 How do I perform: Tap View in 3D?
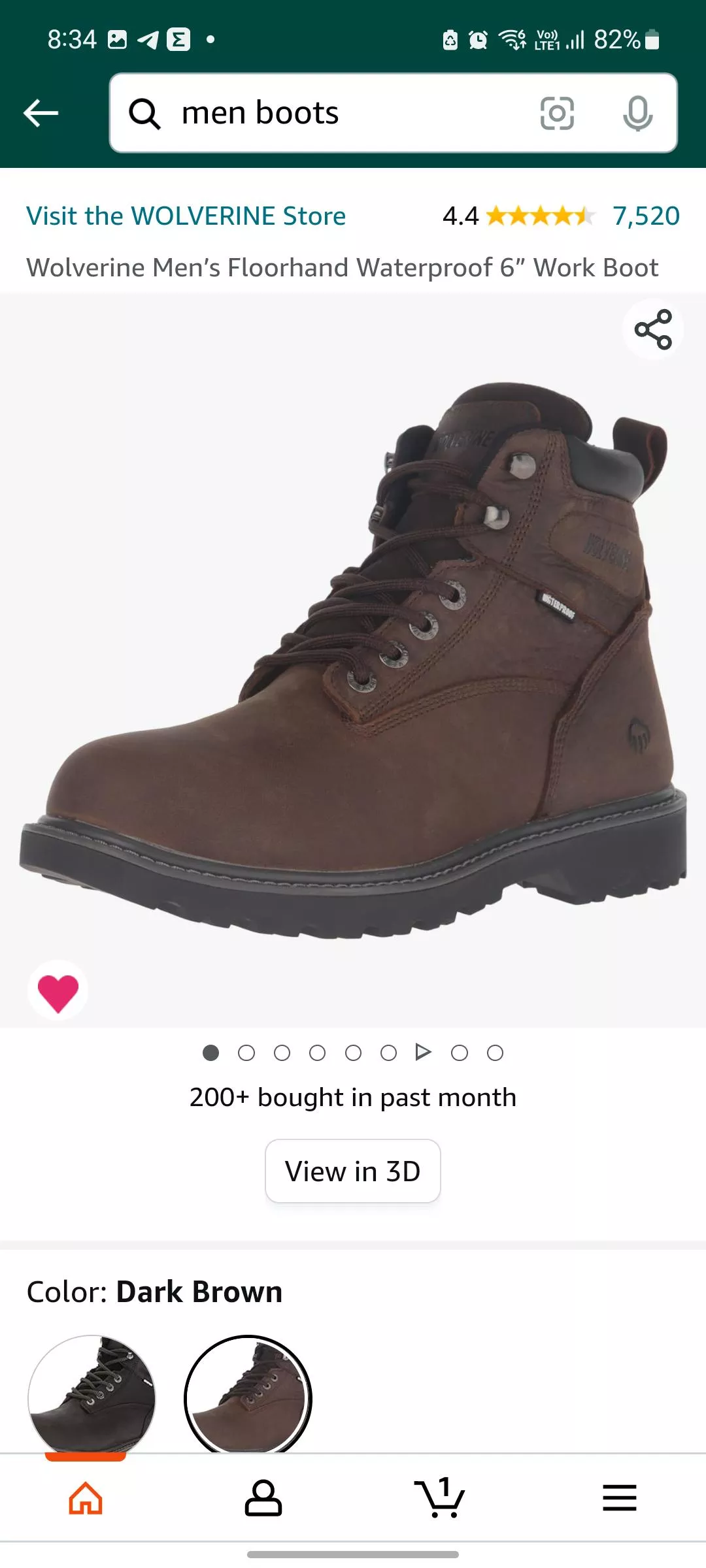352,1170
